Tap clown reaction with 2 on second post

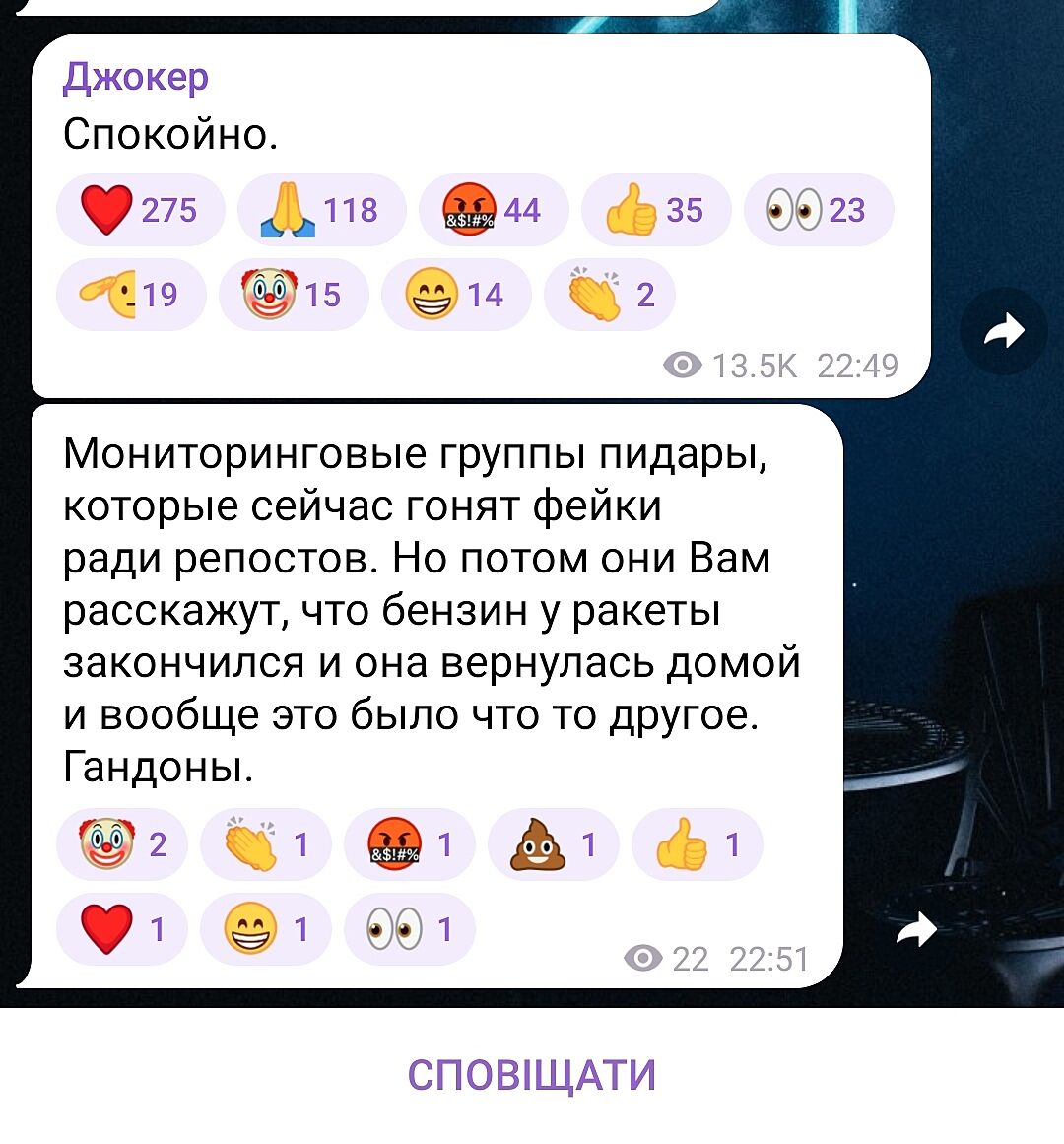pos(121,844)
